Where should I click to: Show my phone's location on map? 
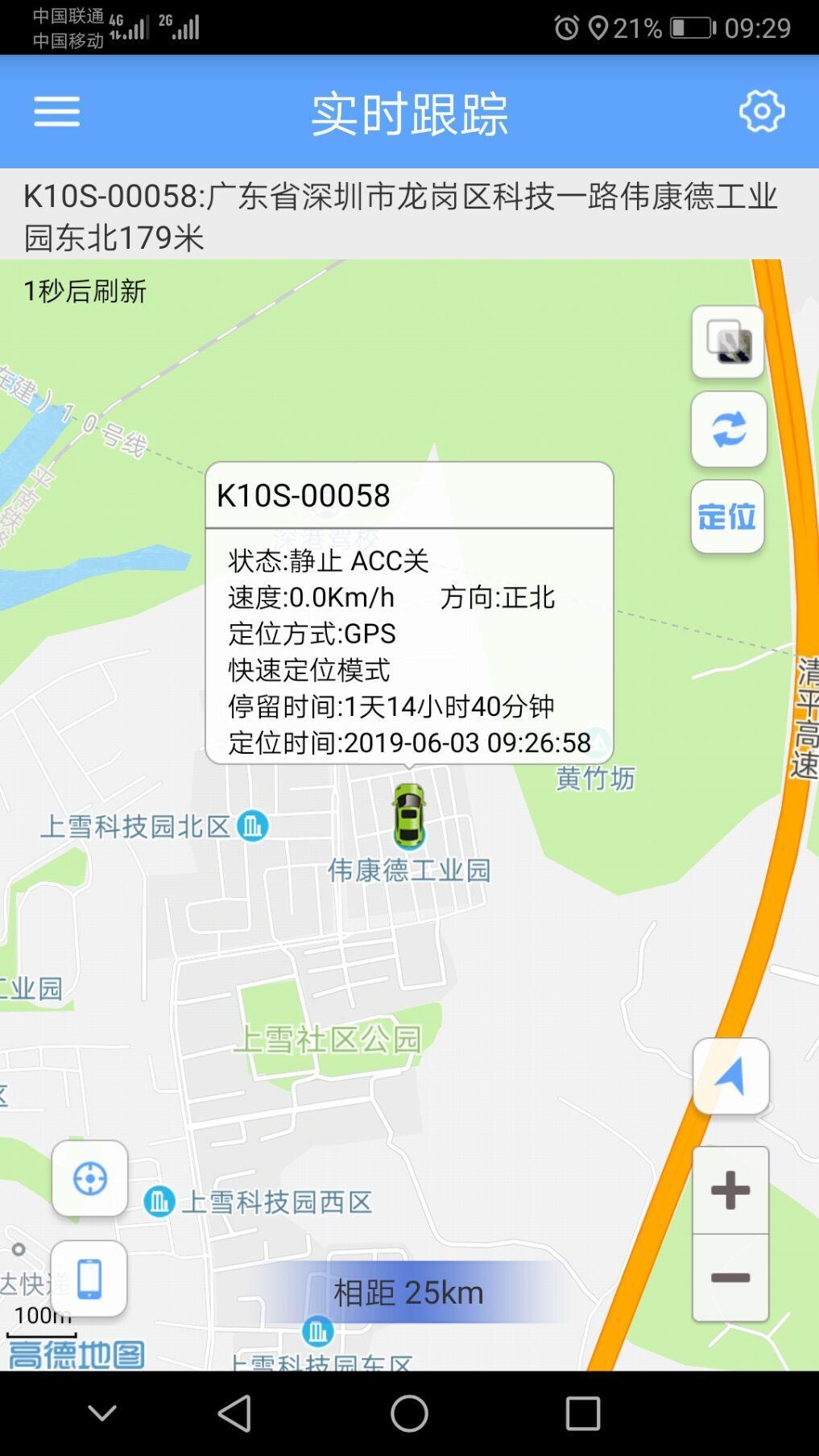click(89, 1279)
